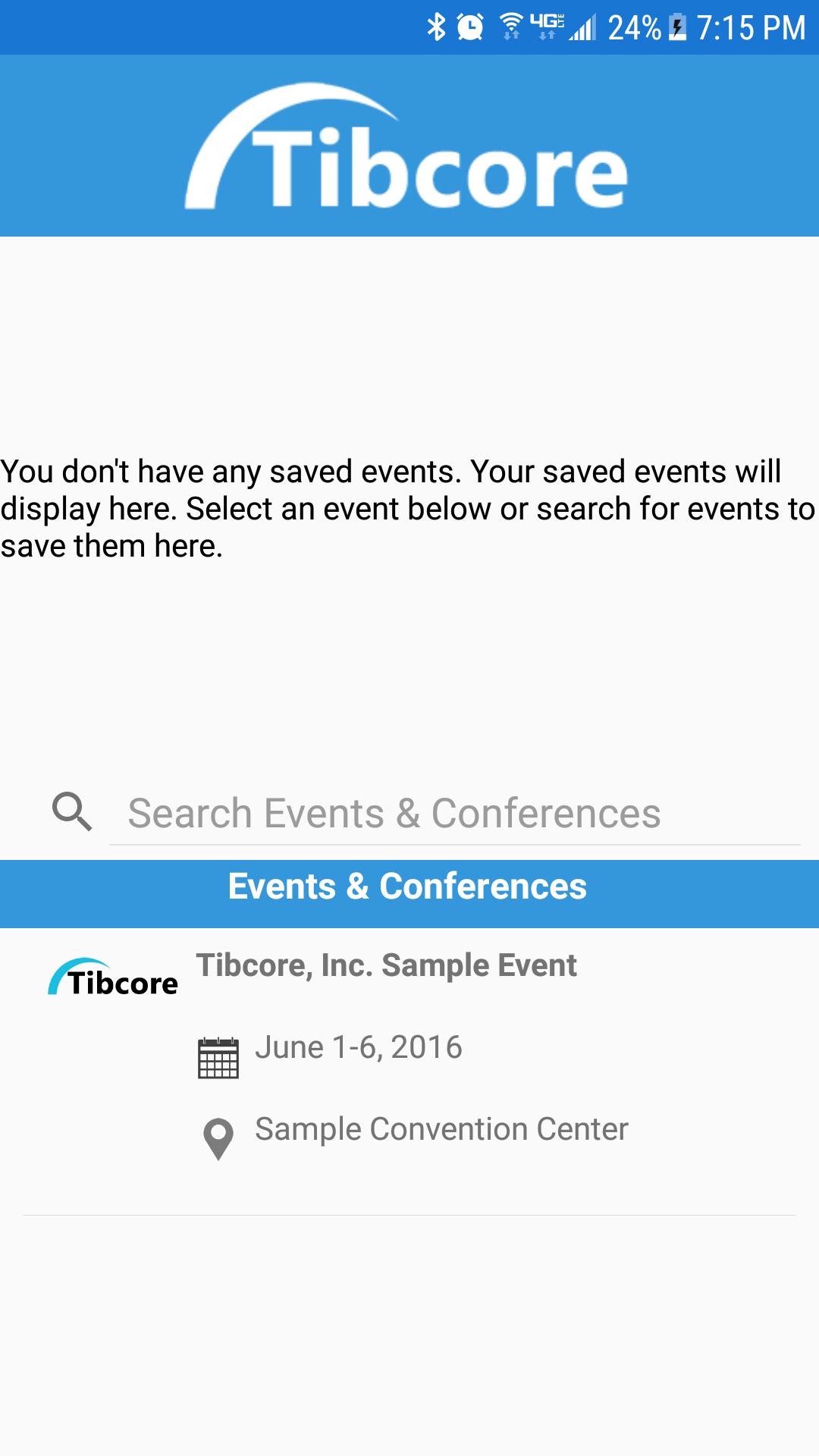Tap the clock showing 7:15 PM
819x1456 pixels.
[751, 27]
